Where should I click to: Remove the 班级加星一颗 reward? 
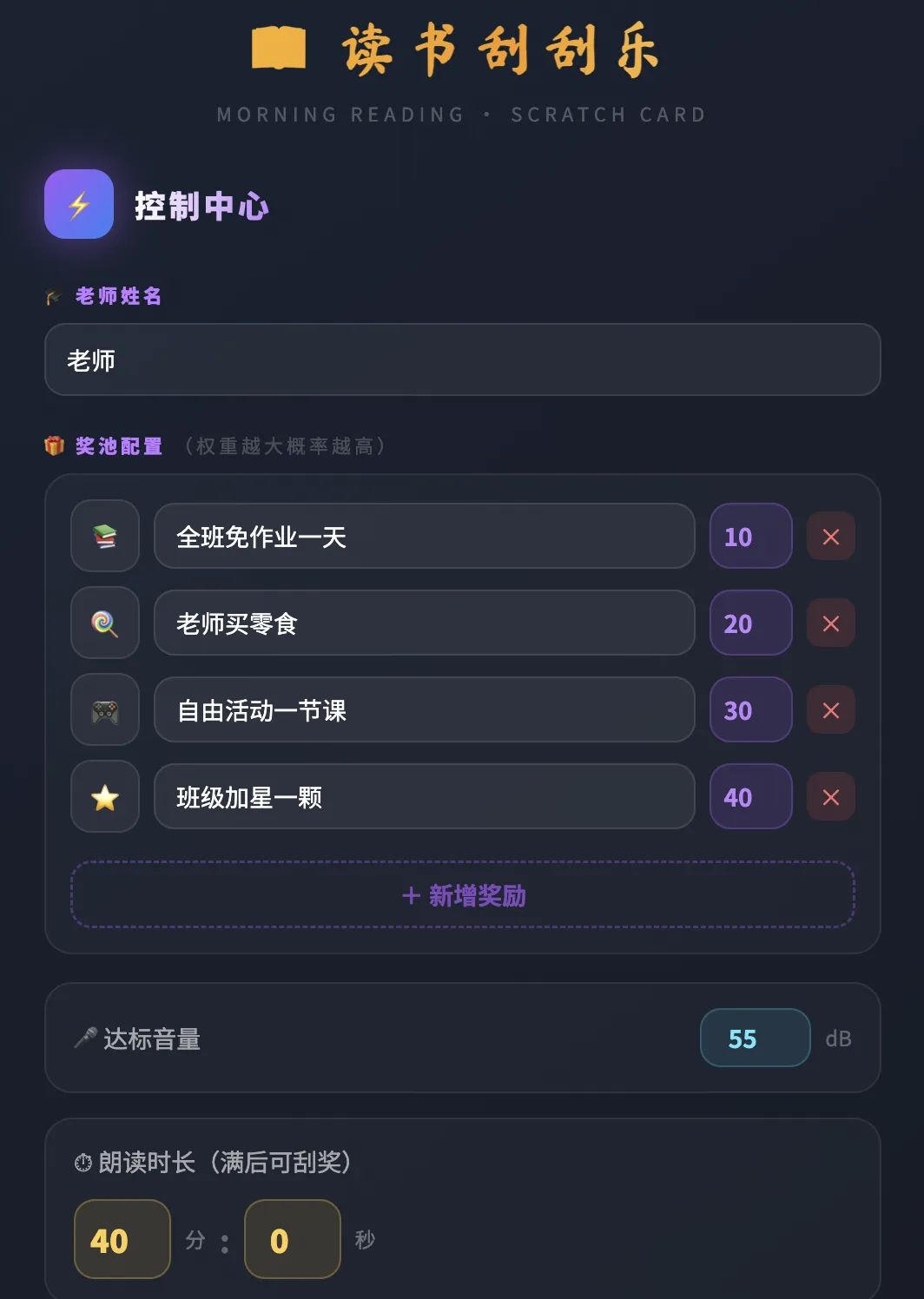[830, 797]
